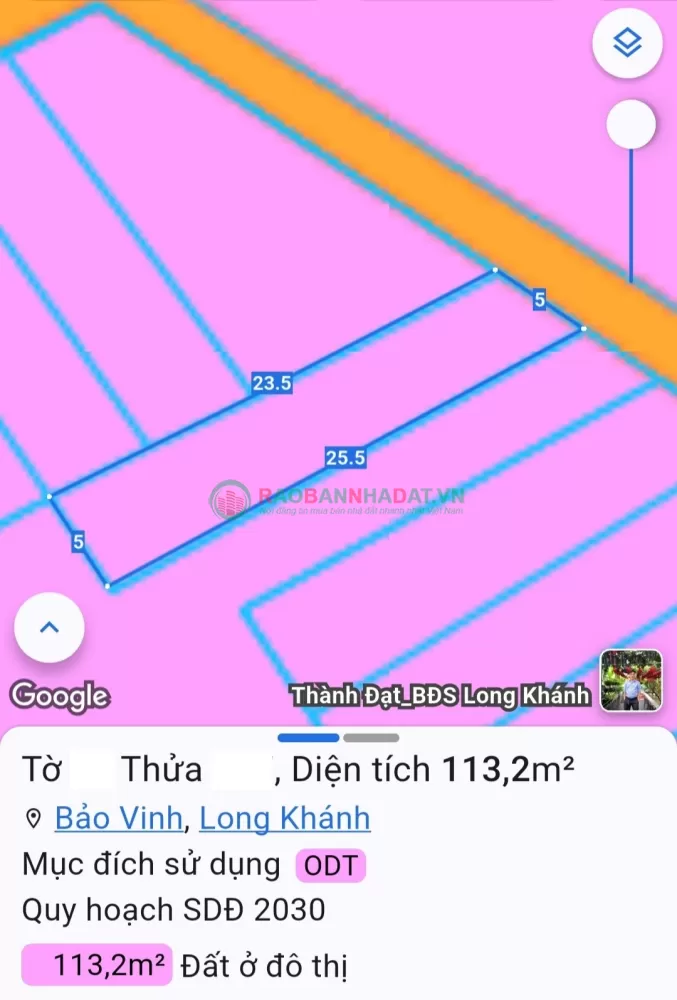Open the Bảo Vinh ward link
Image resolution: width=677 pixels, height=1000 pixels.
pos(118,818)
